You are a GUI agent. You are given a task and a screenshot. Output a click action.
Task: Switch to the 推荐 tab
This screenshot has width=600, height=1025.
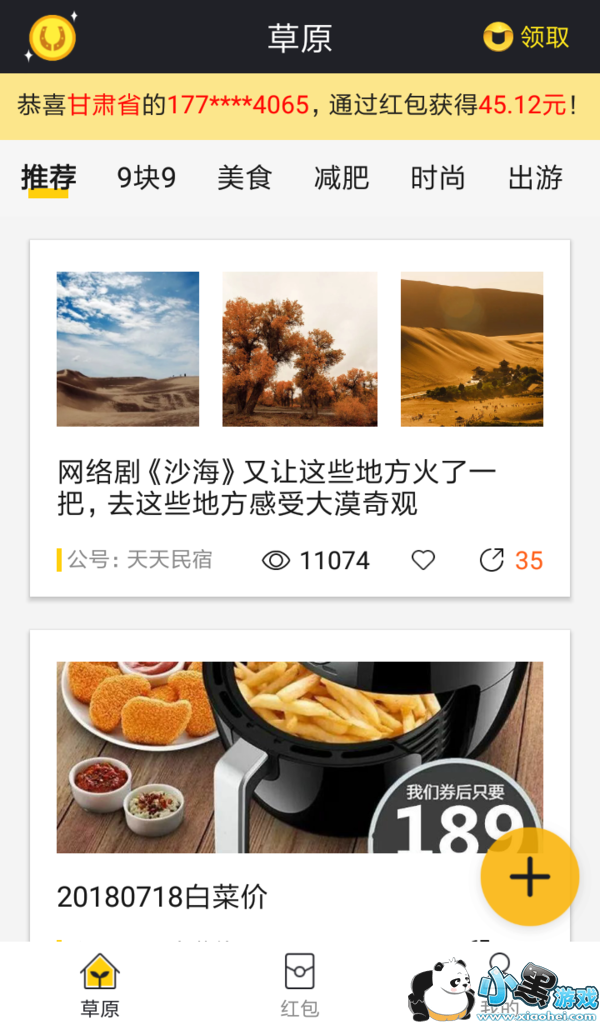click(48, 178)
